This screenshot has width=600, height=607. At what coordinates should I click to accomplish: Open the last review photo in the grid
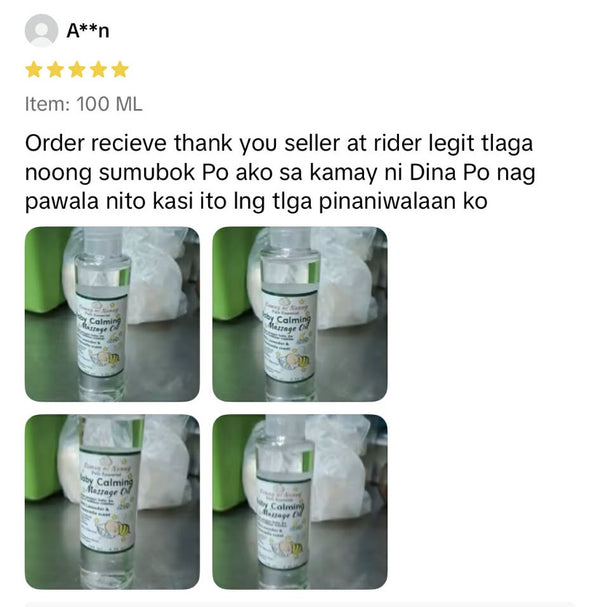click(x=299, y=501)
